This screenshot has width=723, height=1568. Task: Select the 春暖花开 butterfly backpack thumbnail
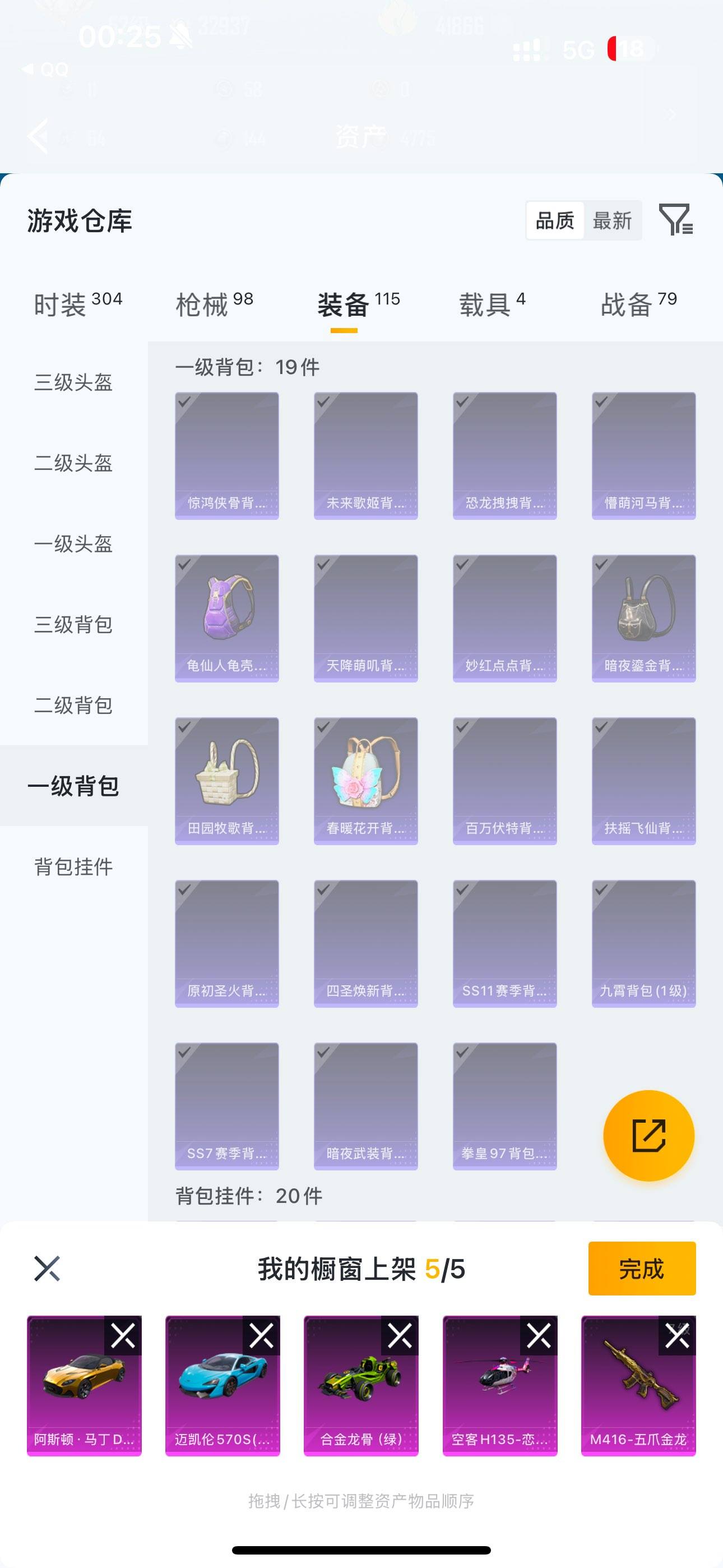coord(365,779)
